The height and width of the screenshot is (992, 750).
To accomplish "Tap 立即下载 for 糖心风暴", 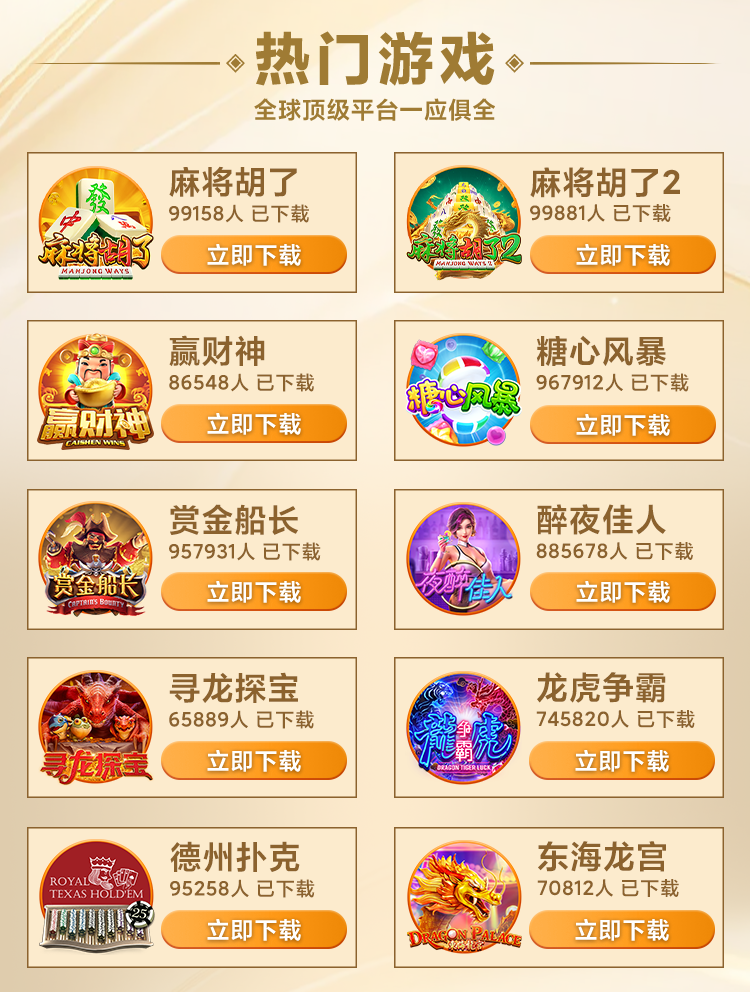I will [622, 424].
